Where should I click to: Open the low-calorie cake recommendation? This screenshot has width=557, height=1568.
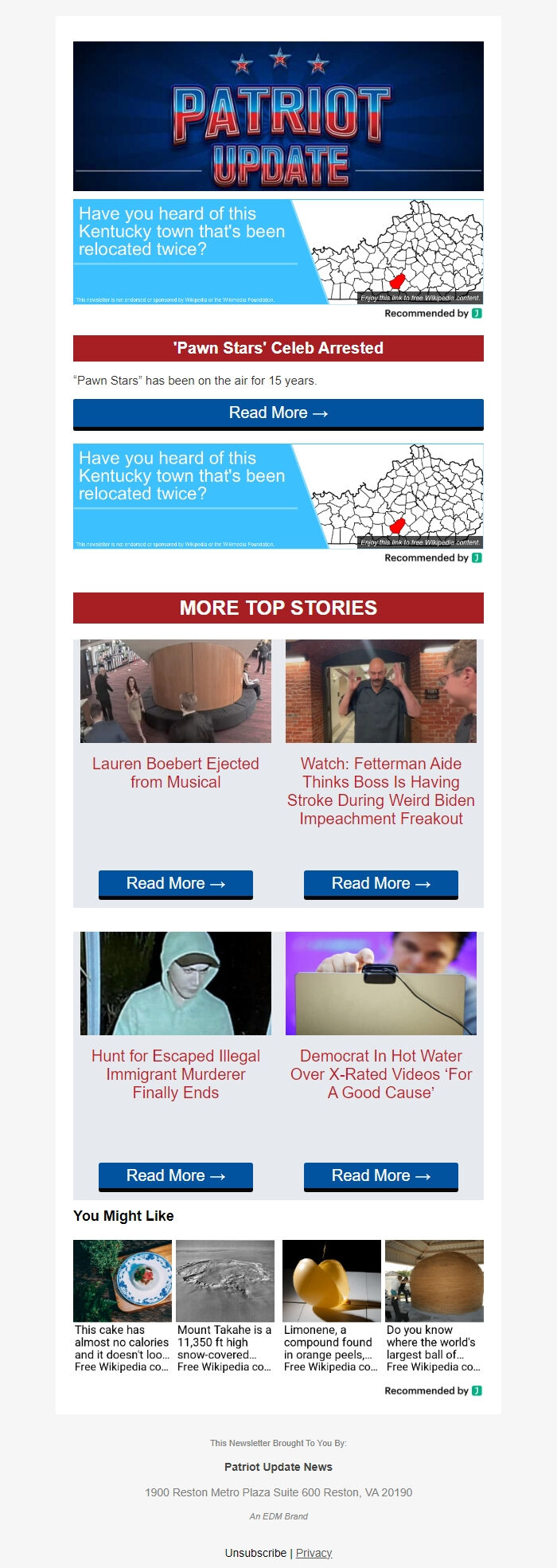(x=122, y=1306)
